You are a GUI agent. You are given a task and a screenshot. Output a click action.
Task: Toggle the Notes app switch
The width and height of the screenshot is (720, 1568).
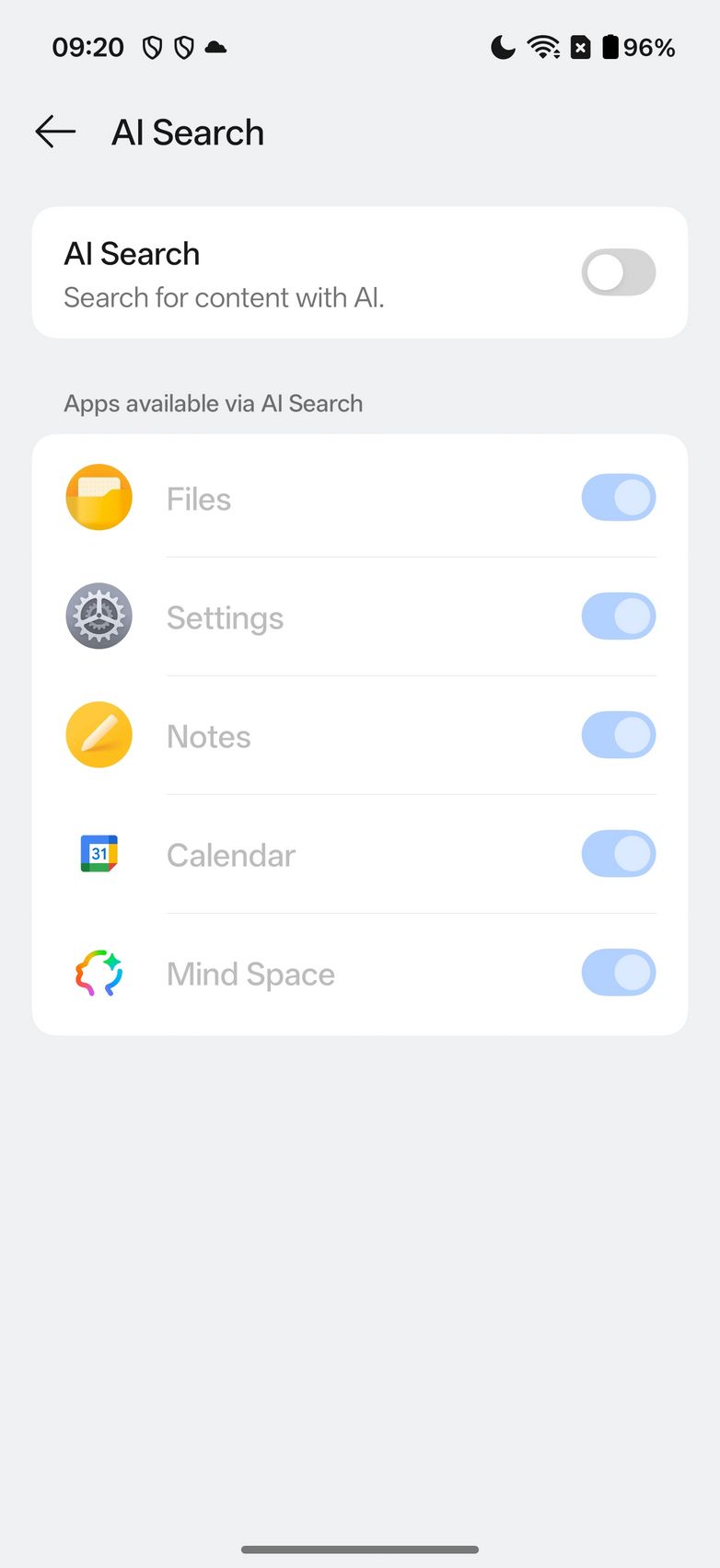[x=618, y=735]
